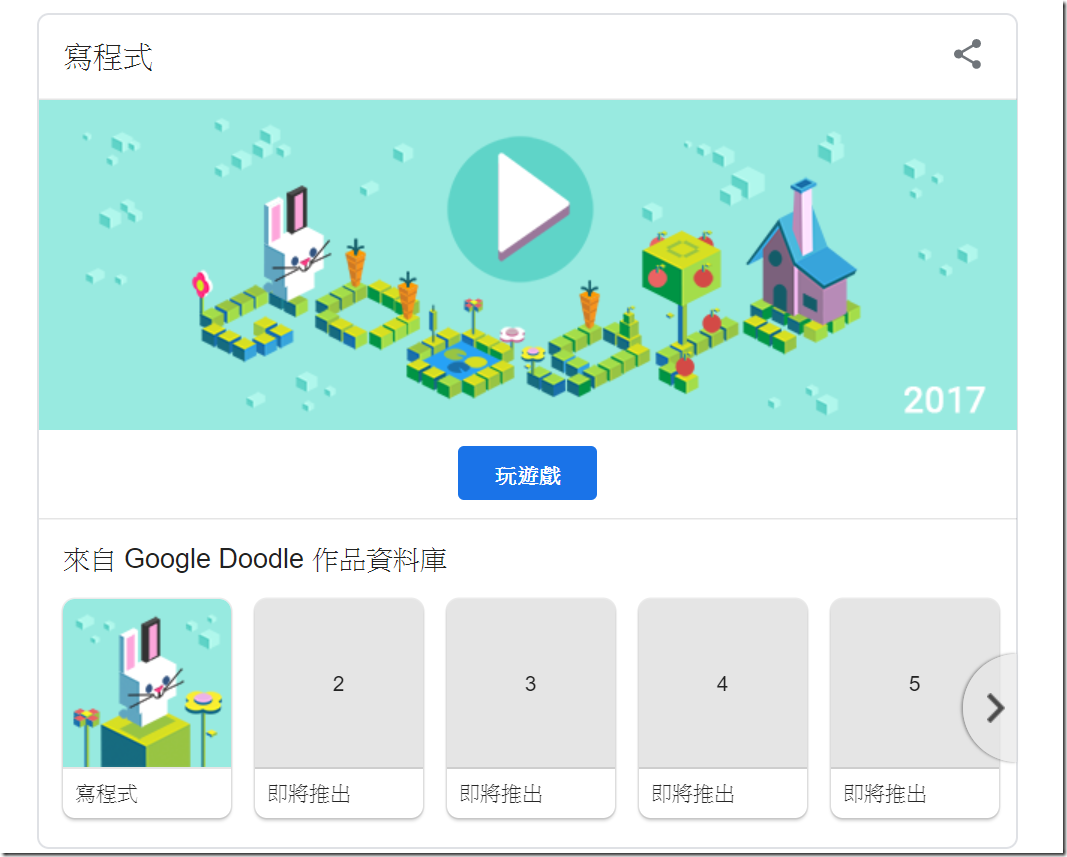Tap the 玩遊戲 button
Screen dimensions: 1067x857
[x=527, y=474]
